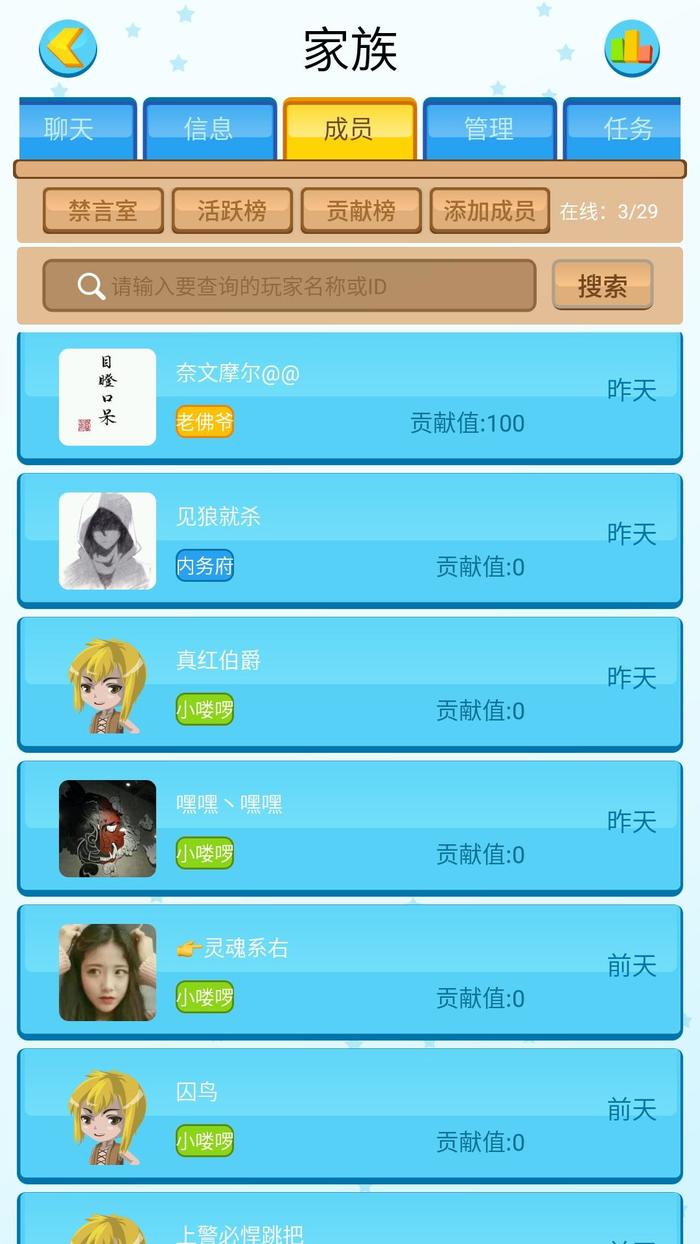
Task: Open member 奈文摩尔@@
Action: tap(350, 397)
